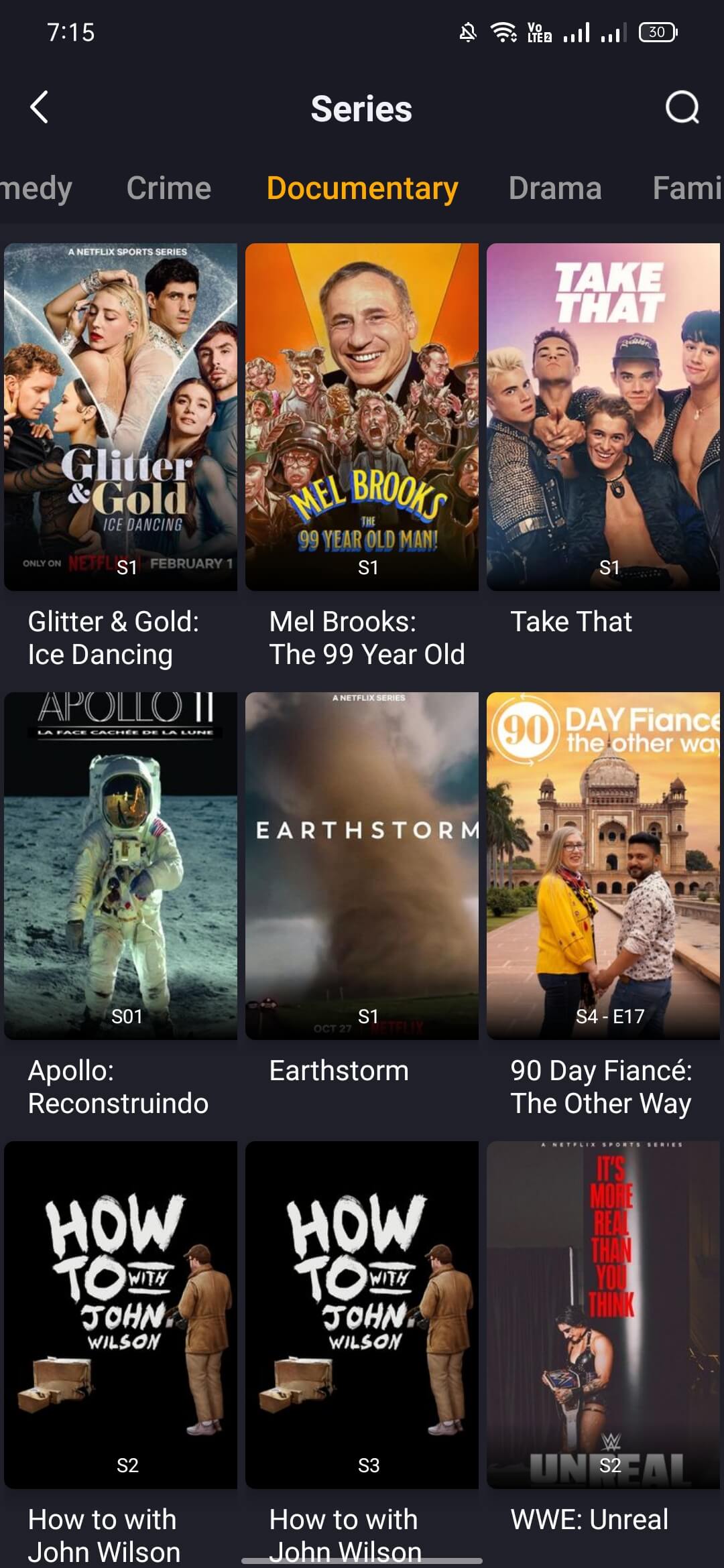Select the Documentary tab
724x1568 pixels.
tap(362, 188)
